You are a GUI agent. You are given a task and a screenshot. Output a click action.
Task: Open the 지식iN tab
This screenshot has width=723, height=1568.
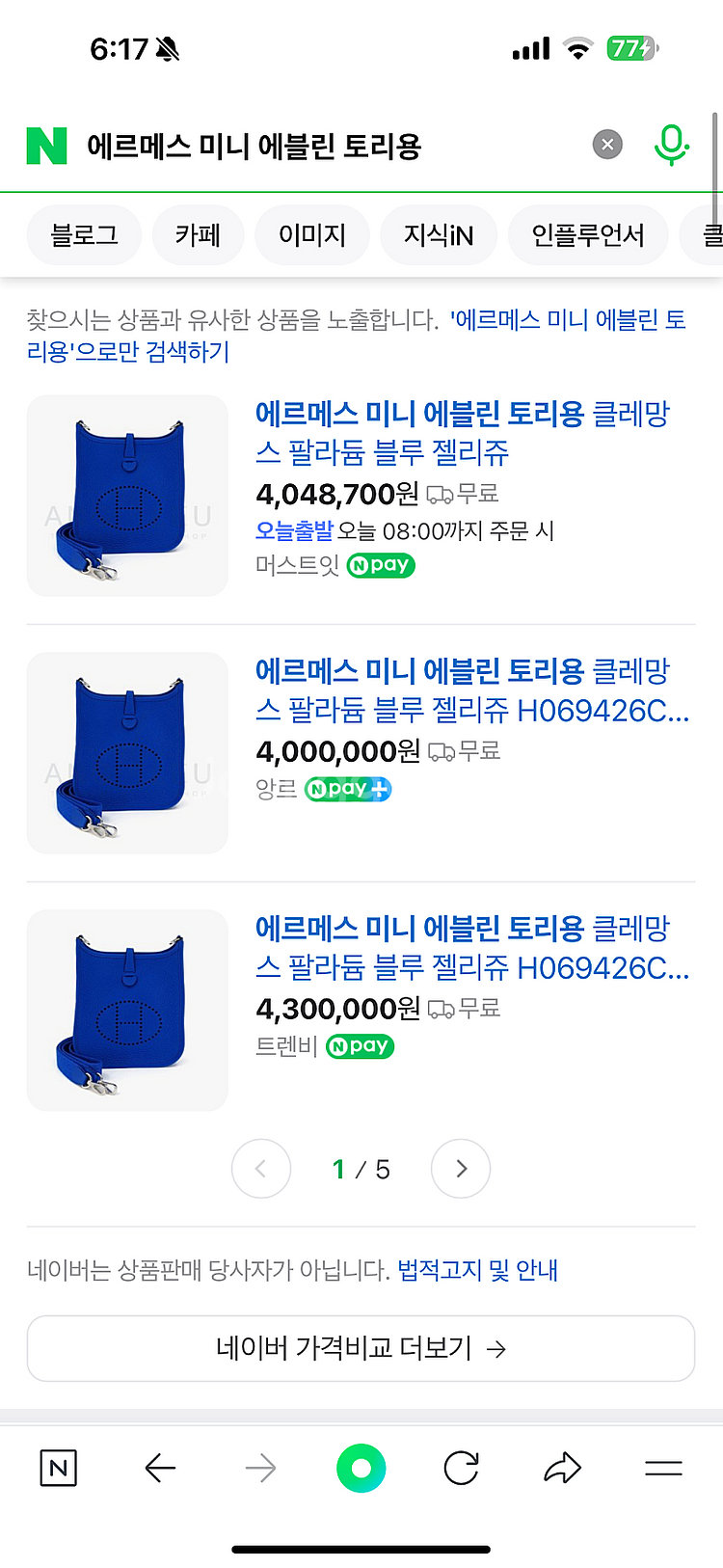point(439,234)
